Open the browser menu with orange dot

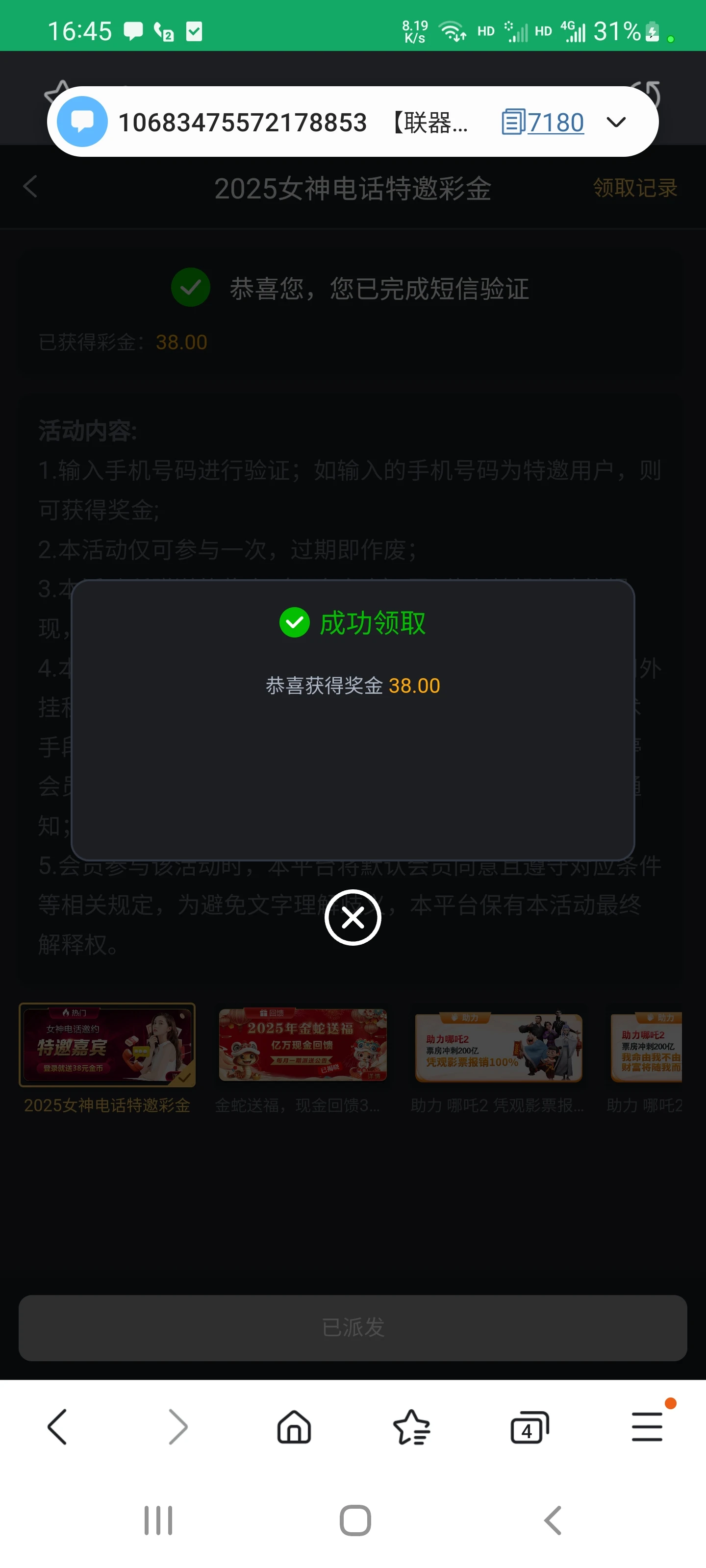(x=647, y=1427)
